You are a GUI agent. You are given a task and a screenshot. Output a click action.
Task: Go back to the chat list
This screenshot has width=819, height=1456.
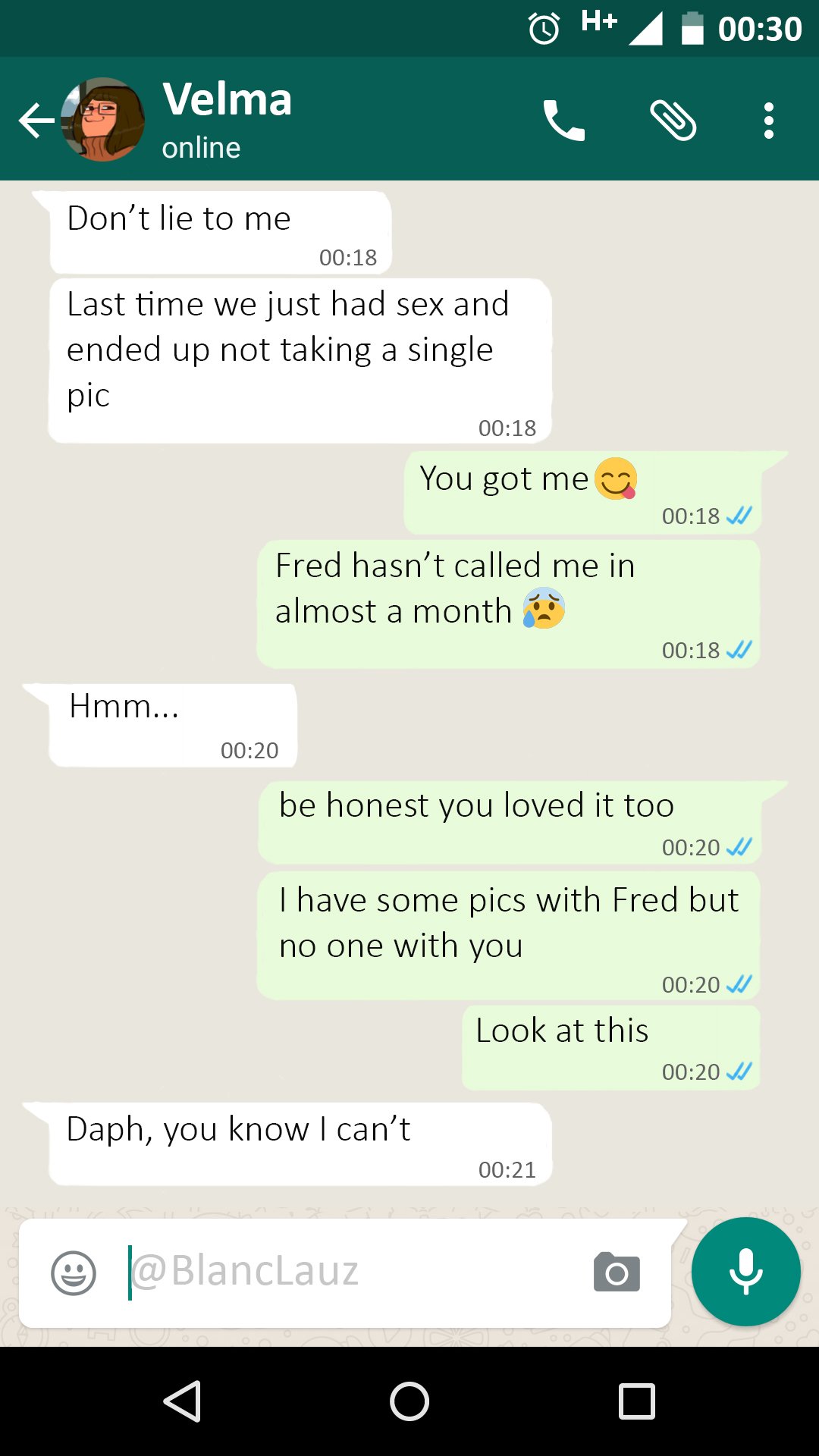point(36,121)
